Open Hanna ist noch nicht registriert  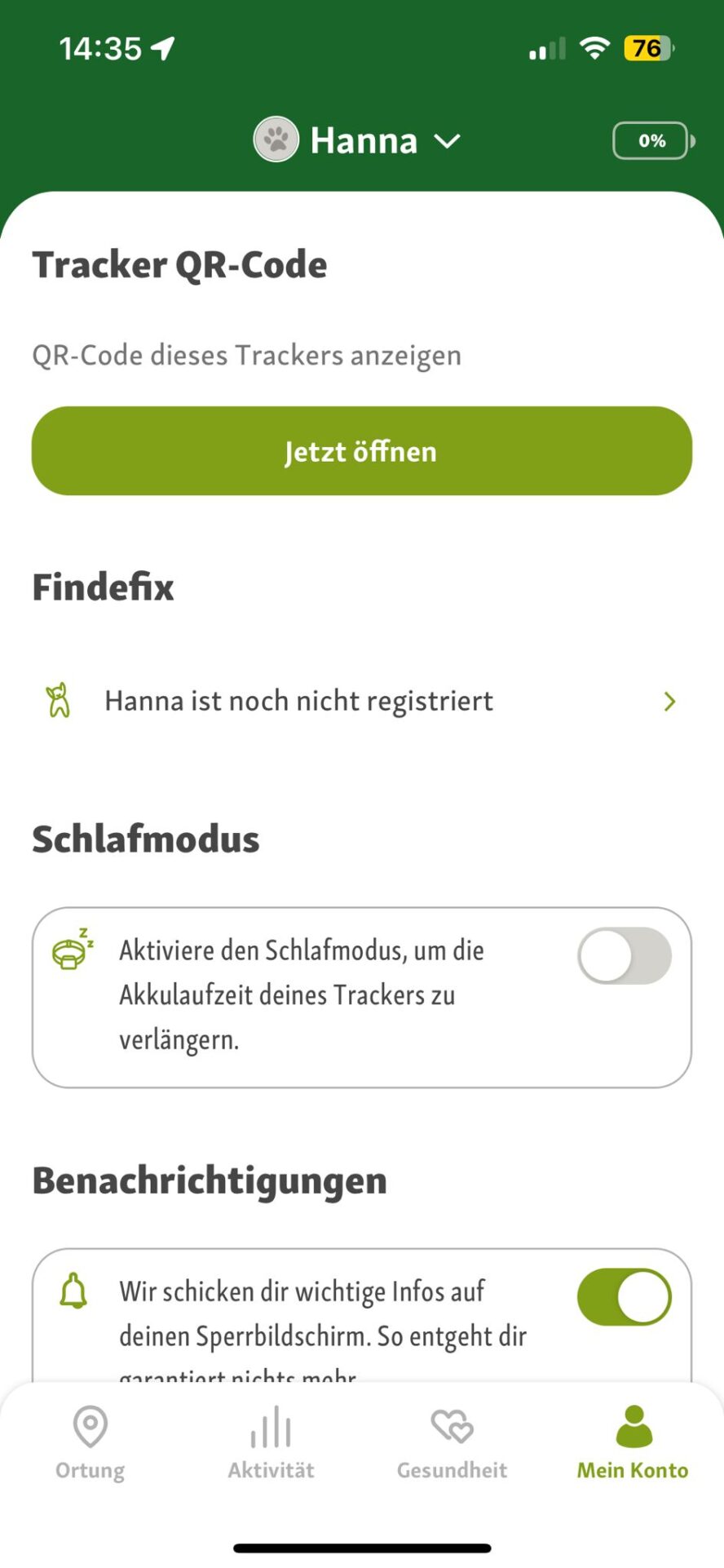pos(298,701)
